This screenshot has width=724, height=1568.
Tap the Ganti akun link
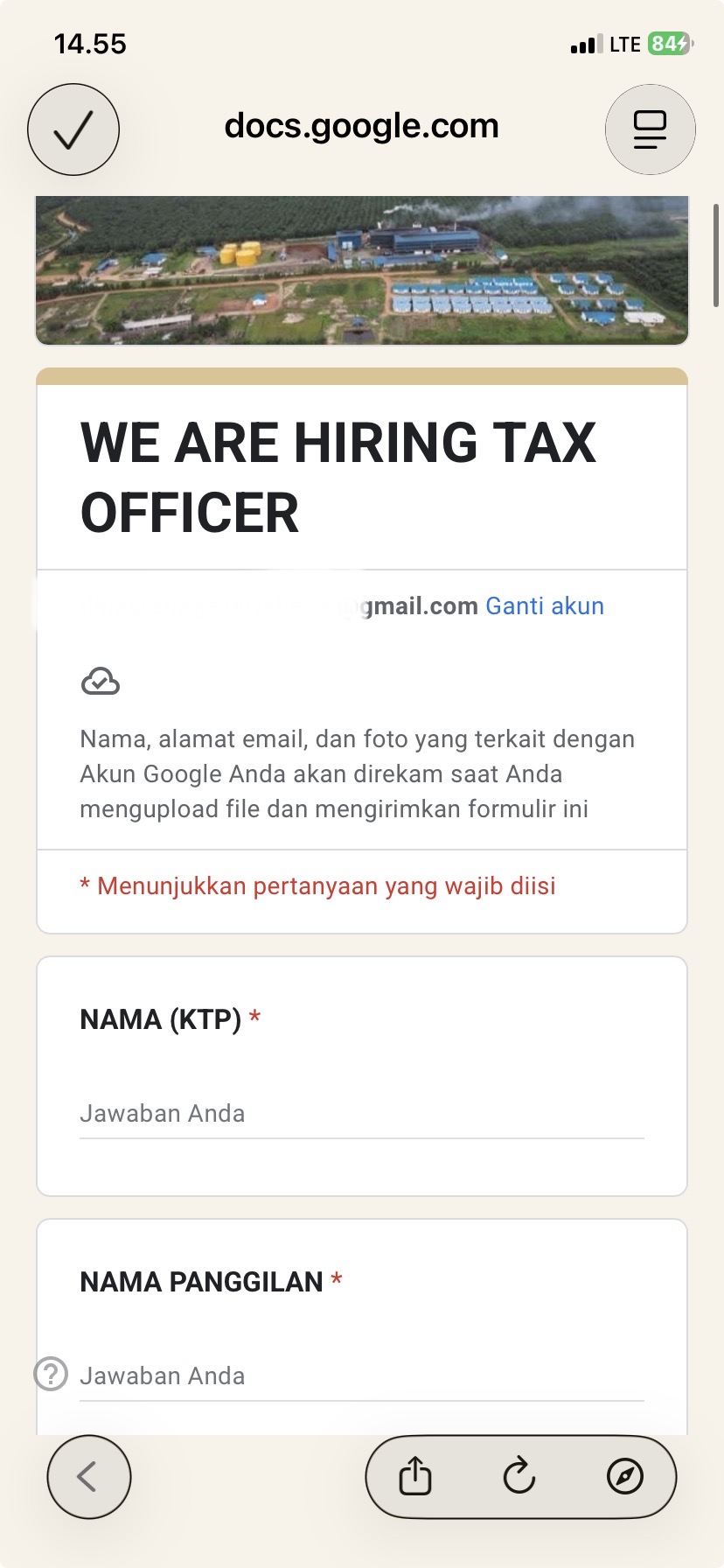click(545, 605)
